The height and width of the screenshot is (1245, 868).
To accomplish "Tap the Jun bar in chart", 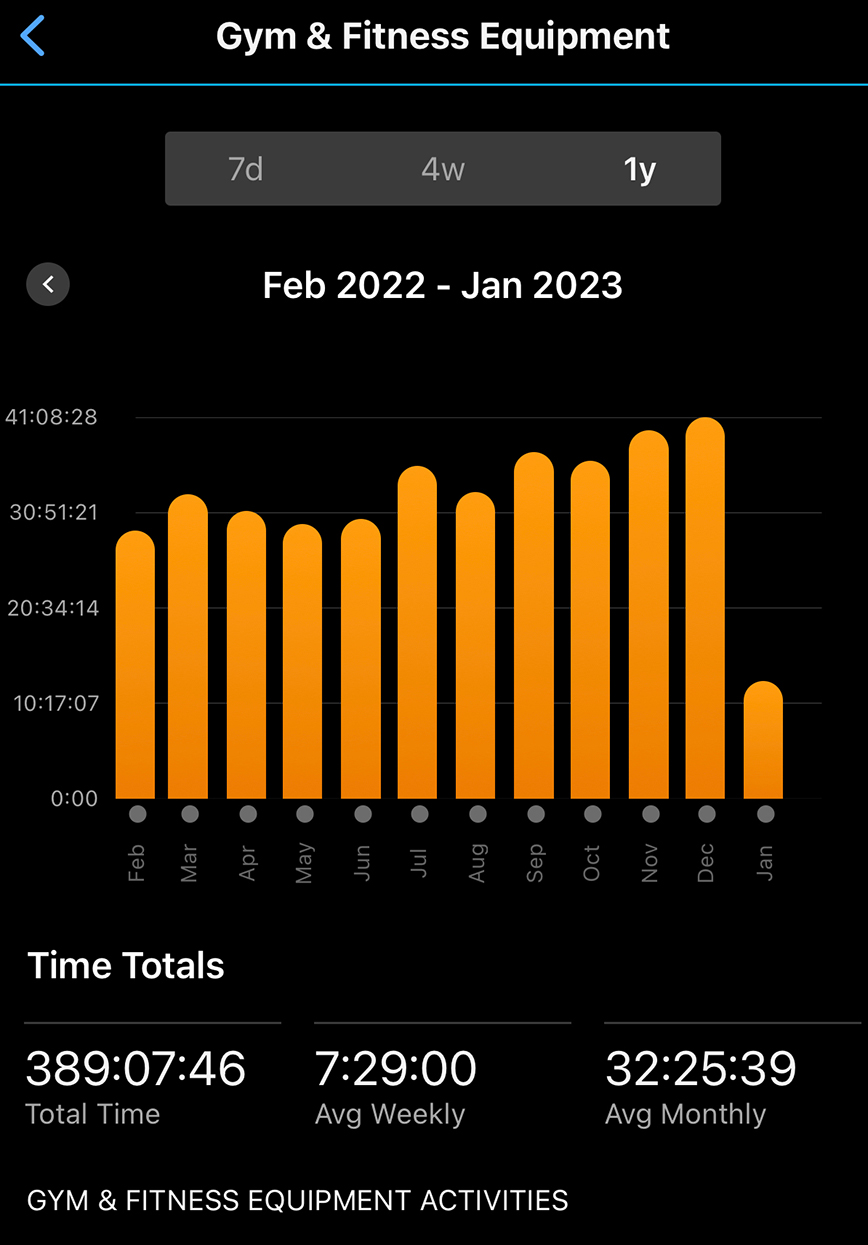I will point(361,659).
